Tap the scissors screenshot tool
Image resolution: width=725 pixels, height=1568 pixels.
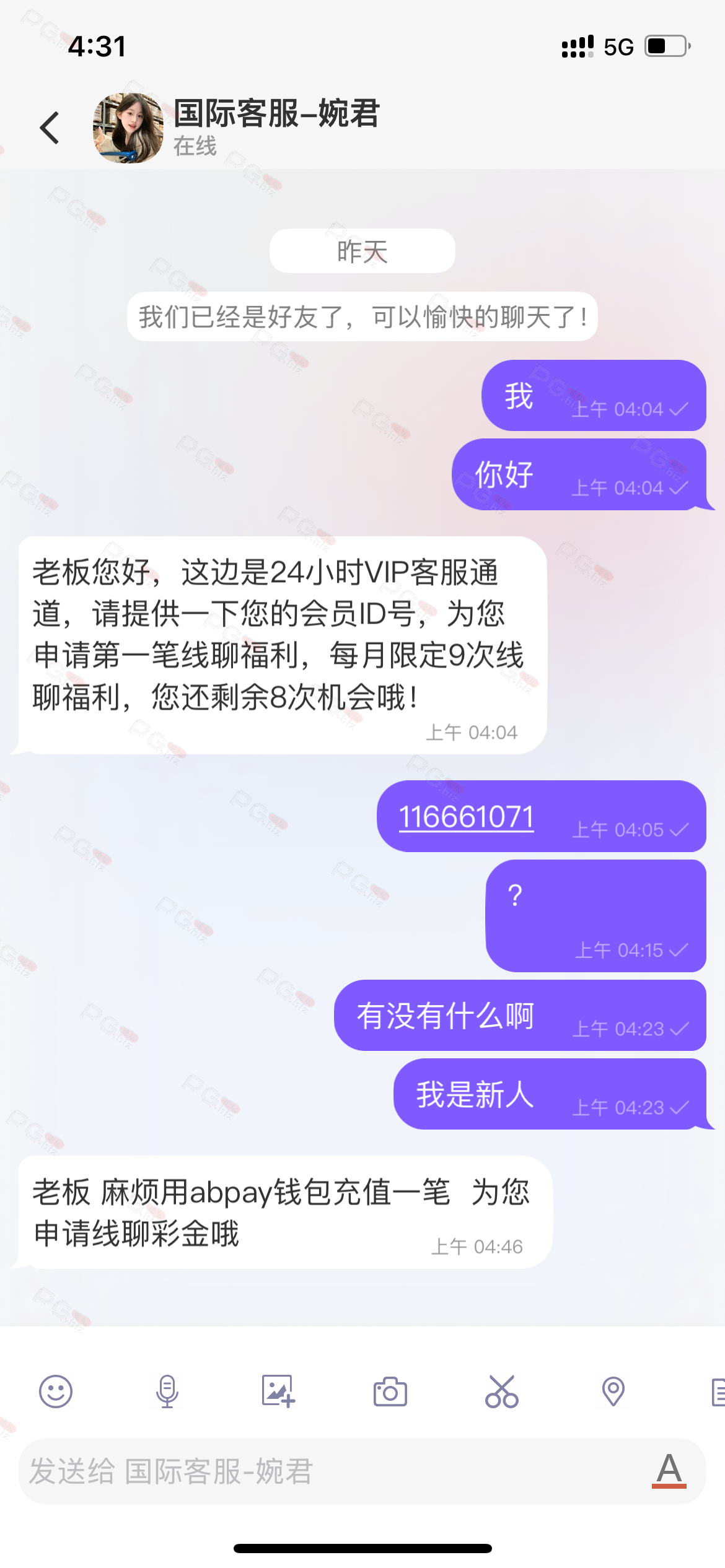(502, 1392)
